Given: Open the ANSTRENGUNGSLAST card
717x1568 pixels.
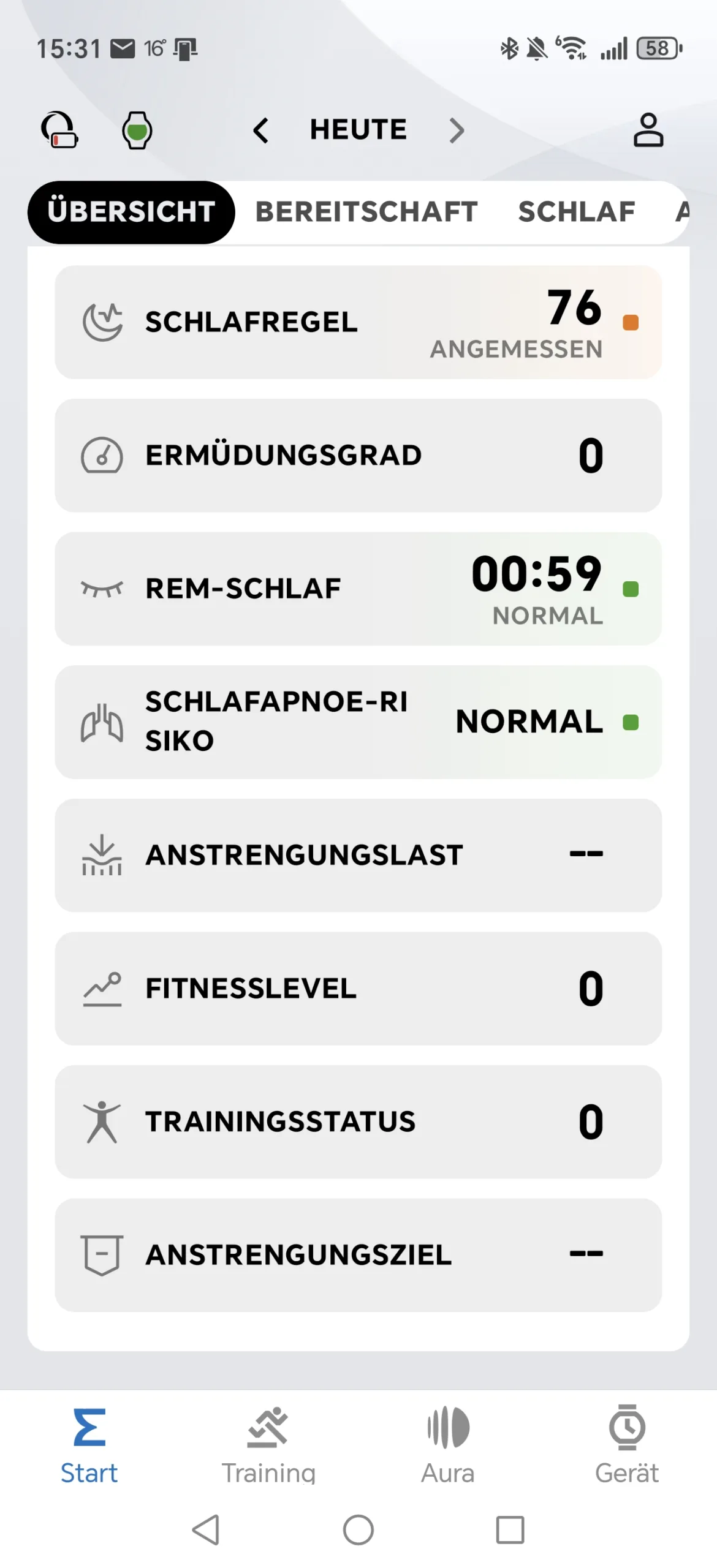Looking at the screenshot, I should click(358, 855).
